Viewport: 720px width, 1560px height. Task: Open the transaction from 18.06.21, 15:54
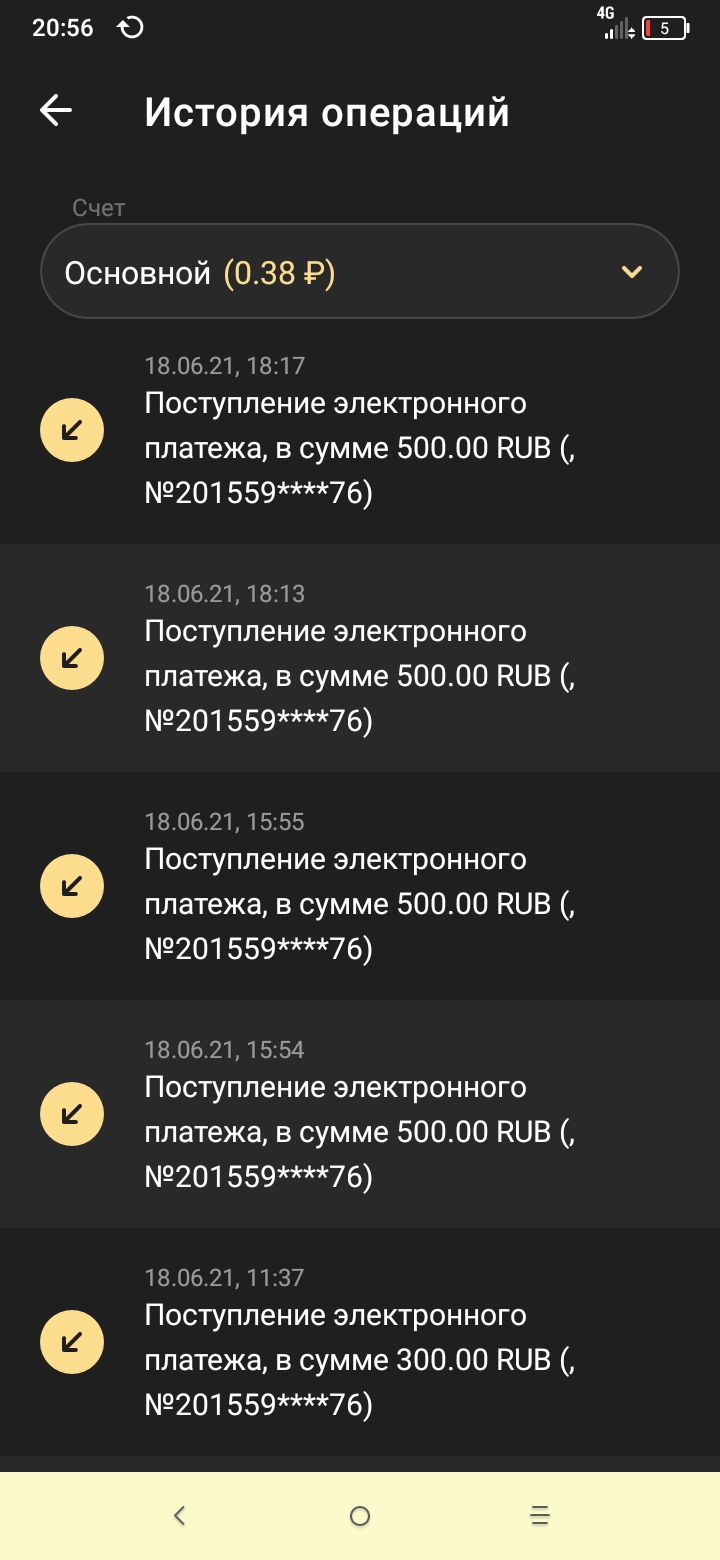(x=360, y=1114)
